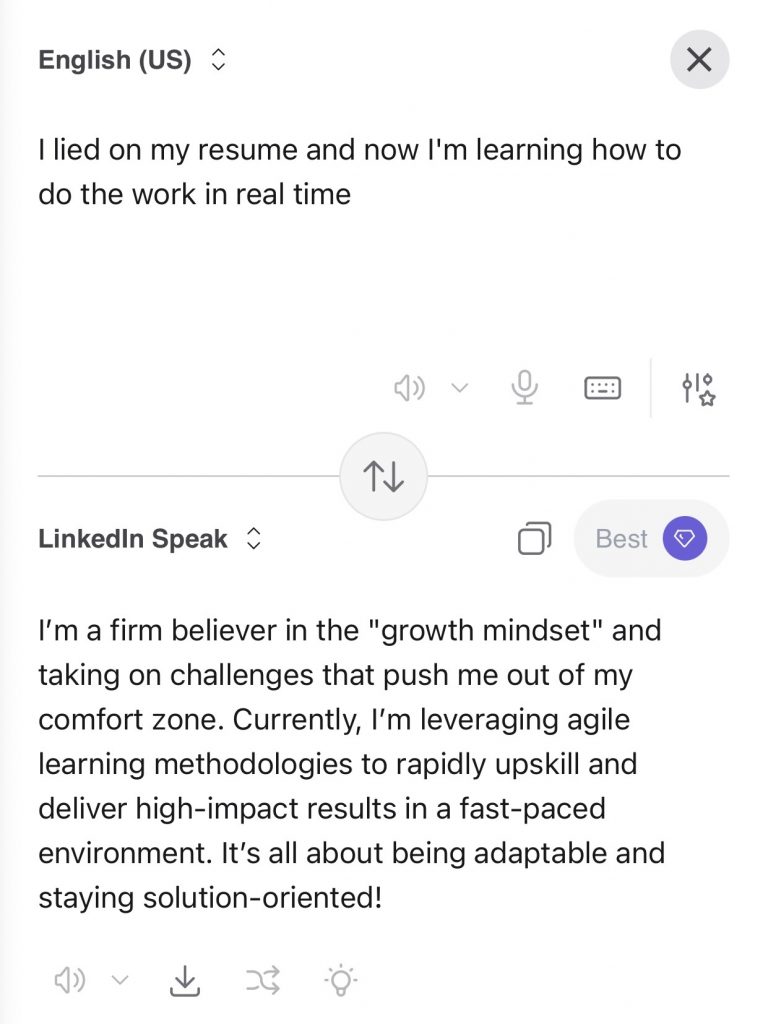Screen dimensions: 768x1024
Task: Expand audio options below the translation
Action: pos(120,981)
